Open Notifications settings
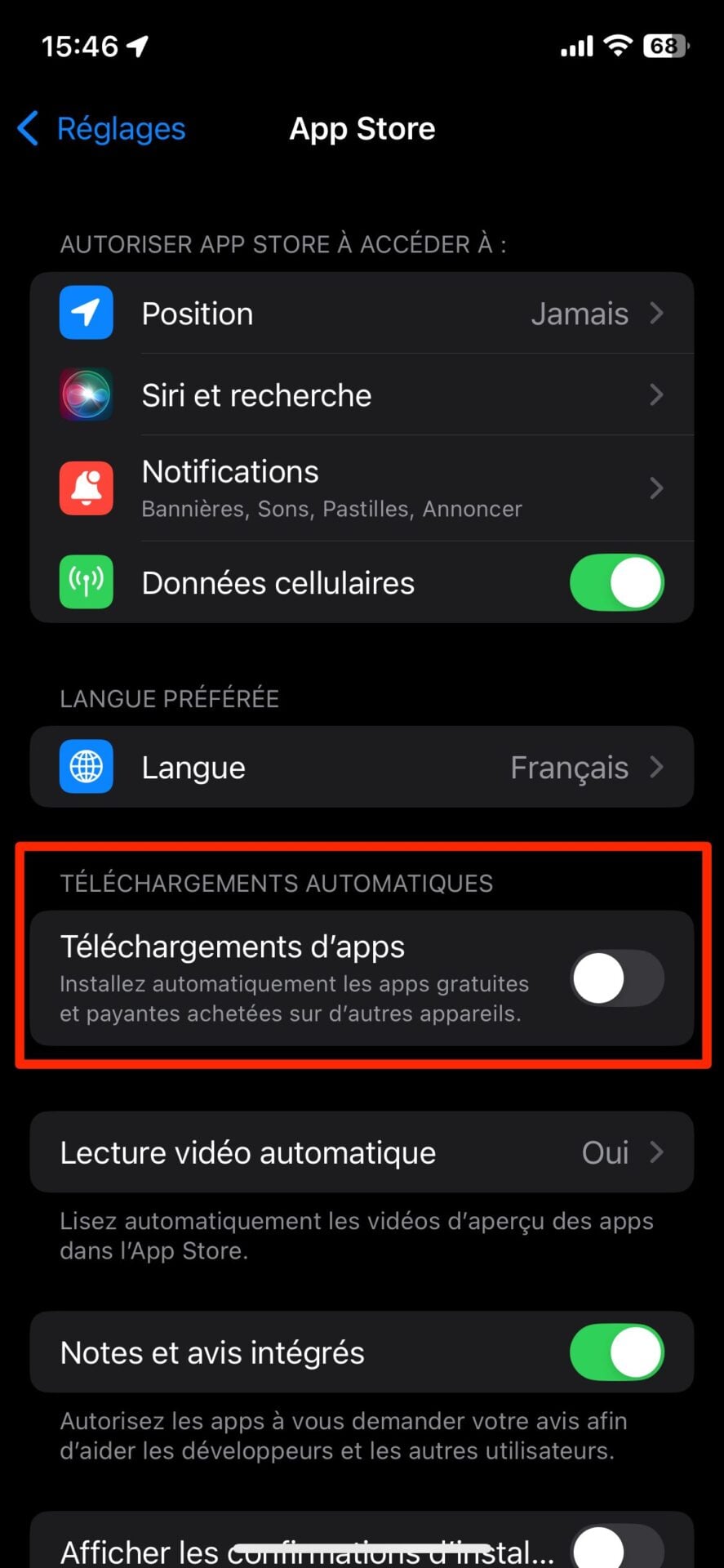724x1568 pixels. (x=362, y=488)
